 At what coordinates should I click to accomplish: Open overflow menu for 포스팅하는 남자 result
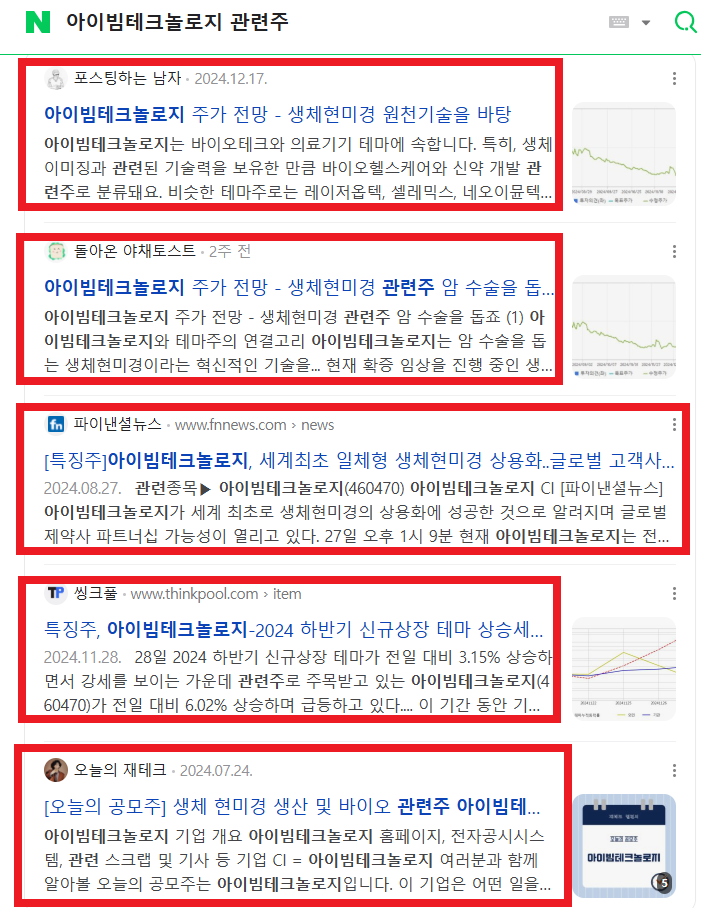[x=675, y=79]
